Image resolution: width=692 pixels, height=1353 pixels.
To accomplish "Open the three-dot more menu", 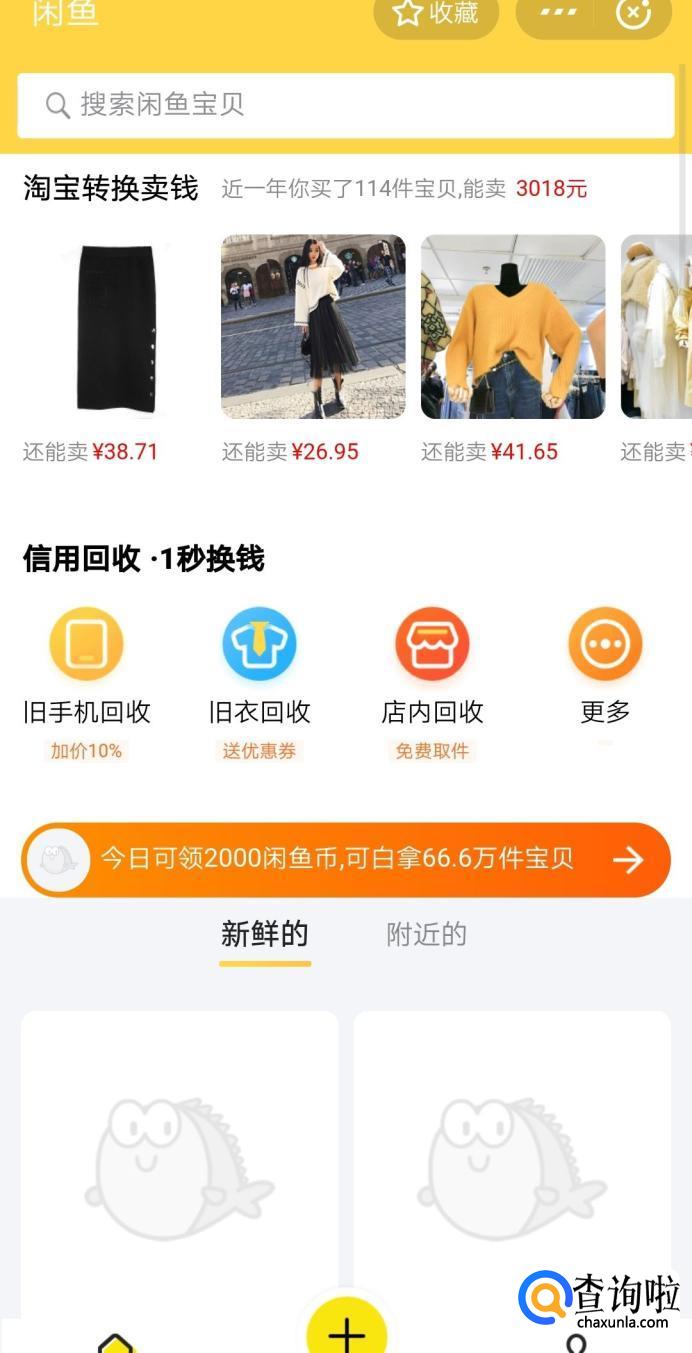I will [x=558, y=13].
